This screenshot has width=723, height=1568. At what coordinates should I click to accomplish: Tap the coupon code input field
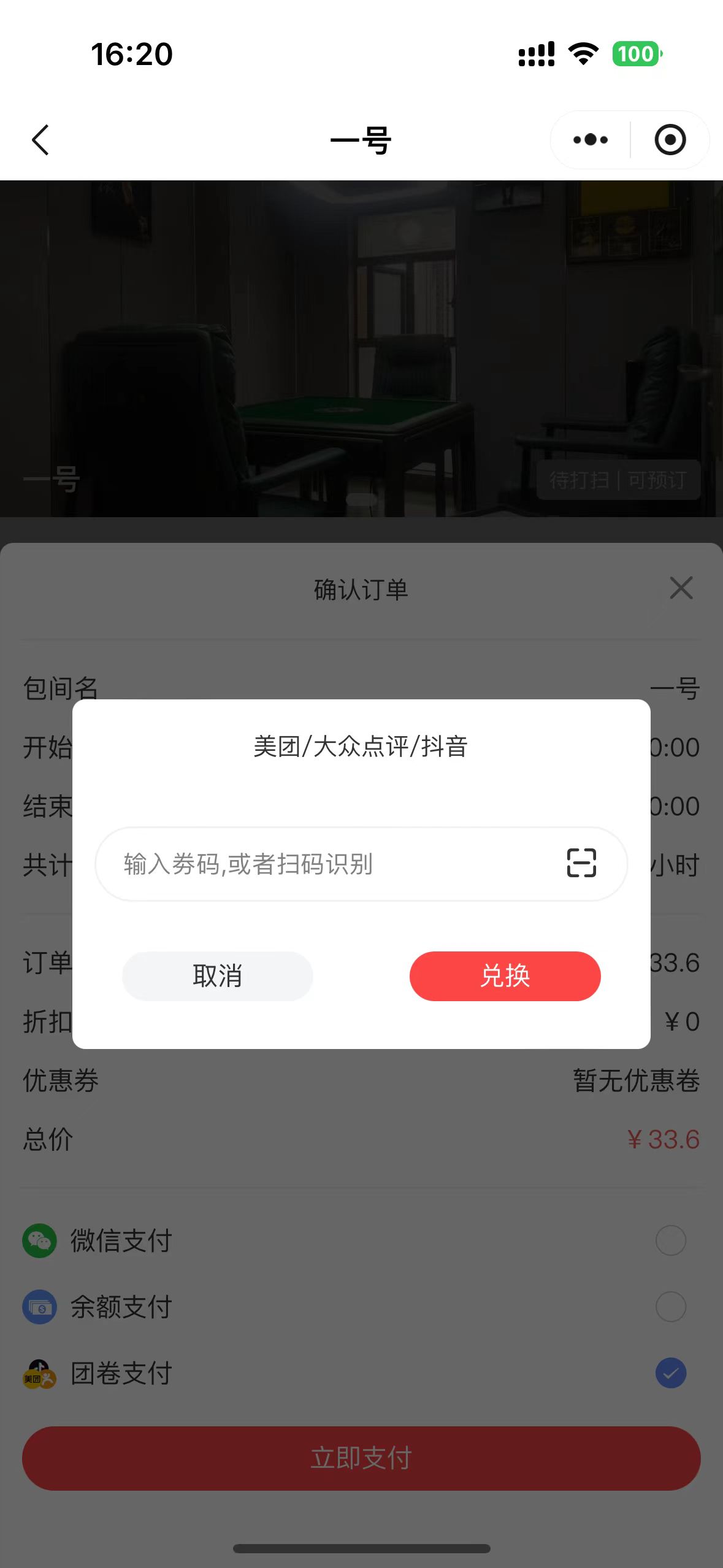coord(331,864)
